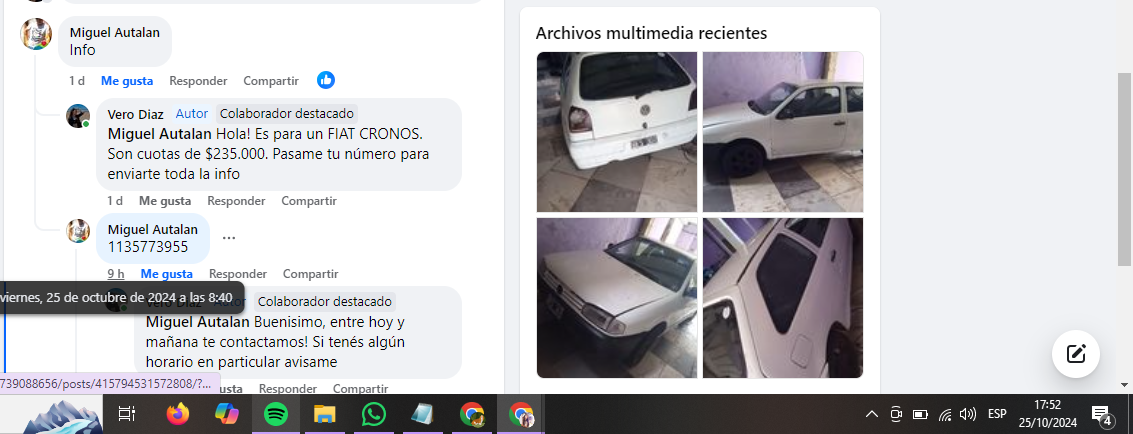Like Vero Diaz's FIAT CRONOS comment

(x=165, y=201)
